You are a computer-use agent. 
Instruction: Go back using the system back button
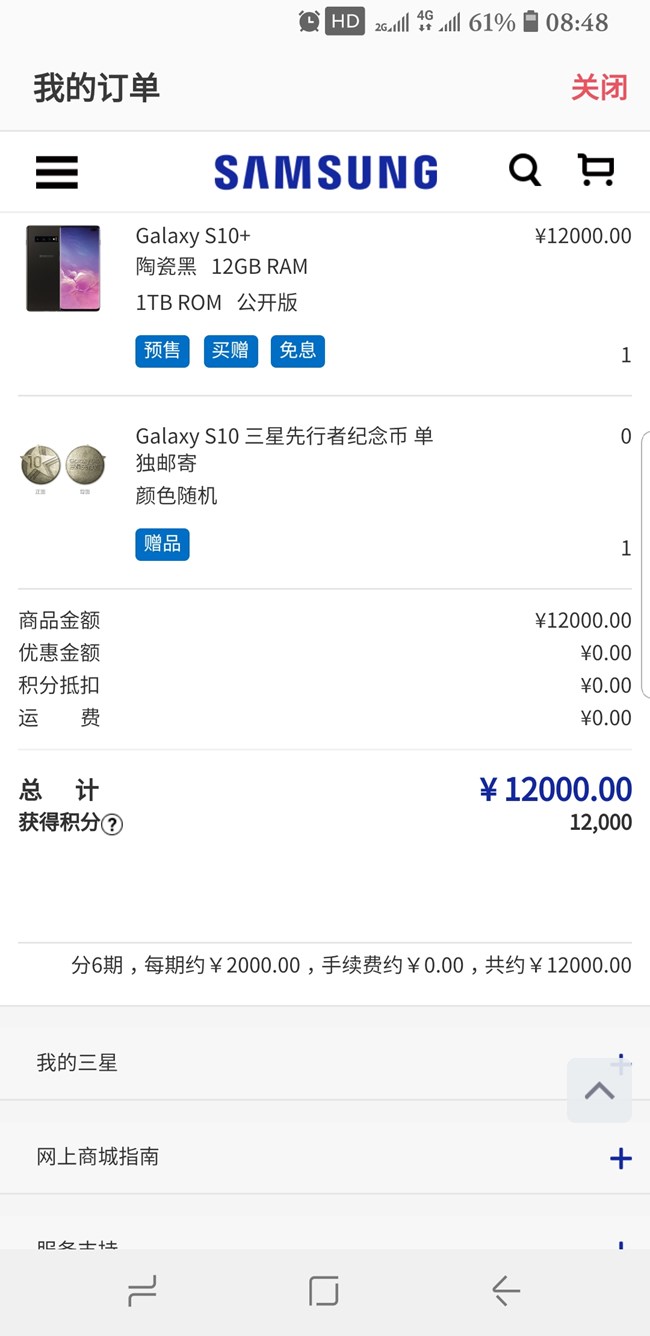pyautogui.click(x=506, y=1292)
